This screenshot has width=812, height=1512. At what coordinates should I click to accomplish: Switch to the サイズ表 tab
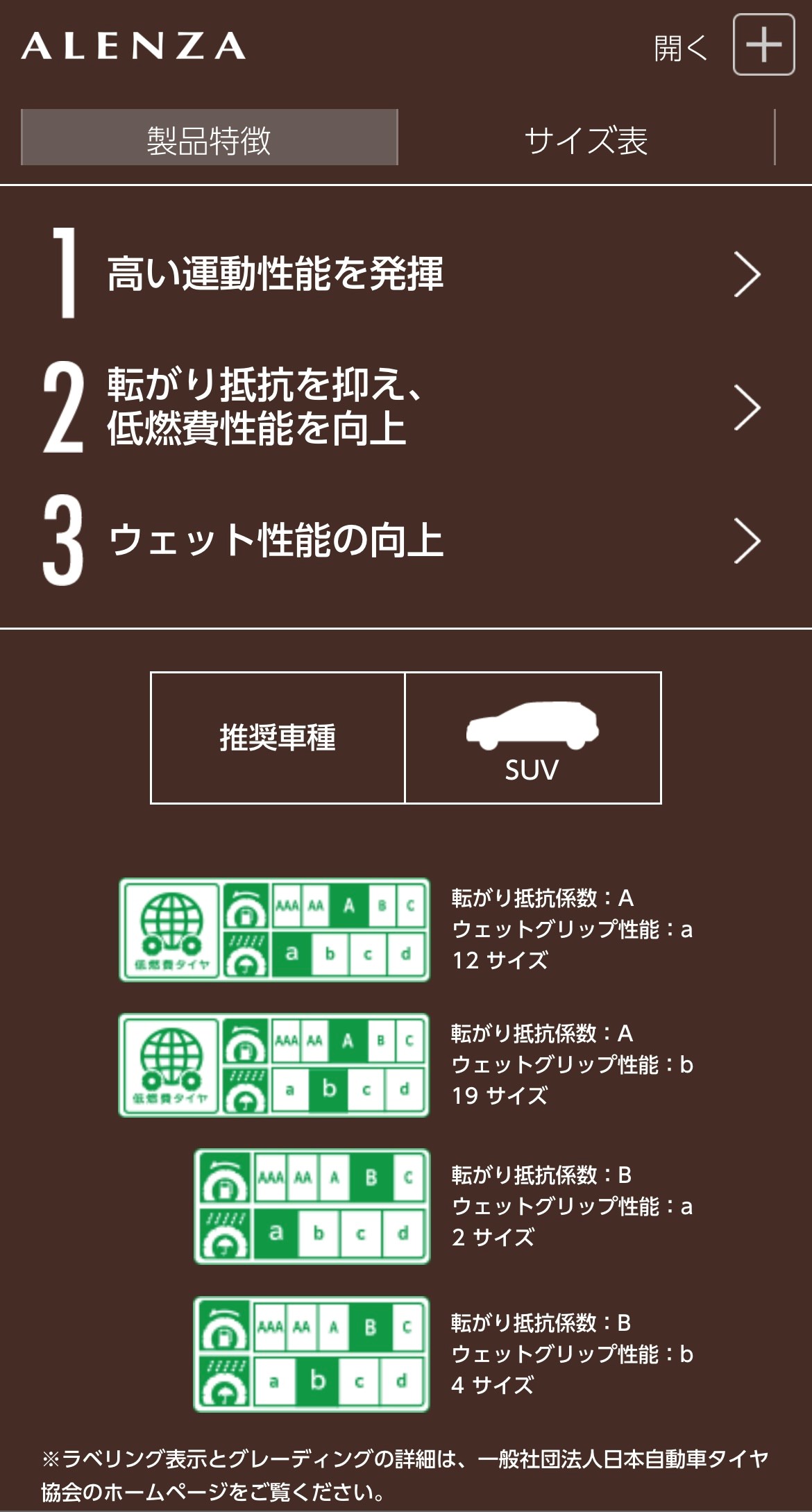(586, 137)
